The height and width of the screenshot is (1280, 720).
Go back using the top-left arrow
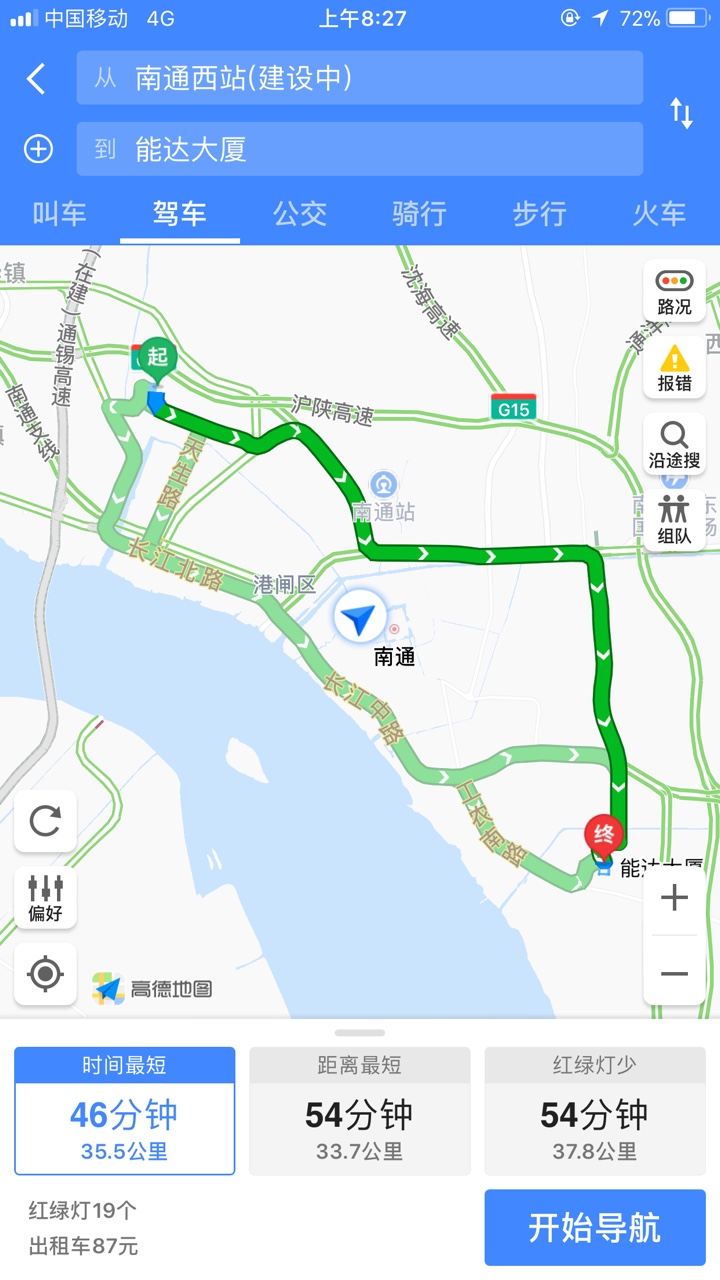(36, 78)
